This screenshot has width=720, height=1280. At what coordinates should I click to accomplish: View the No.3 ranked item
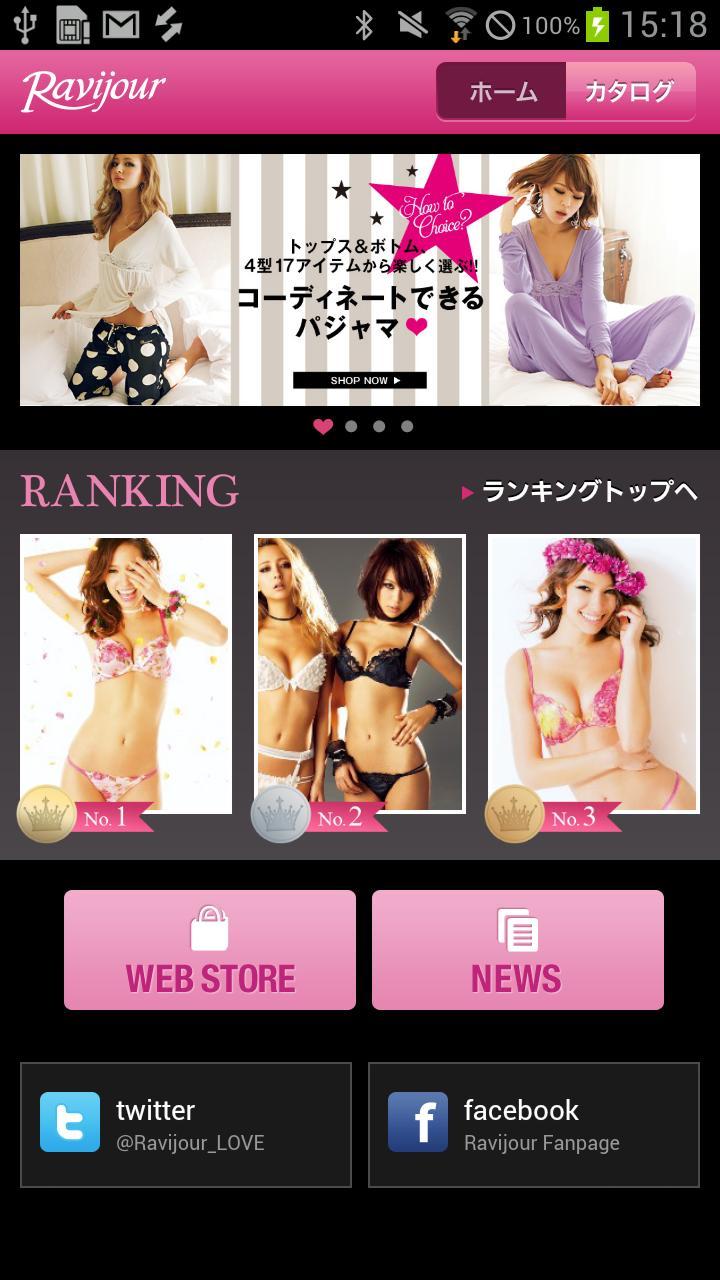click(594, 675)
